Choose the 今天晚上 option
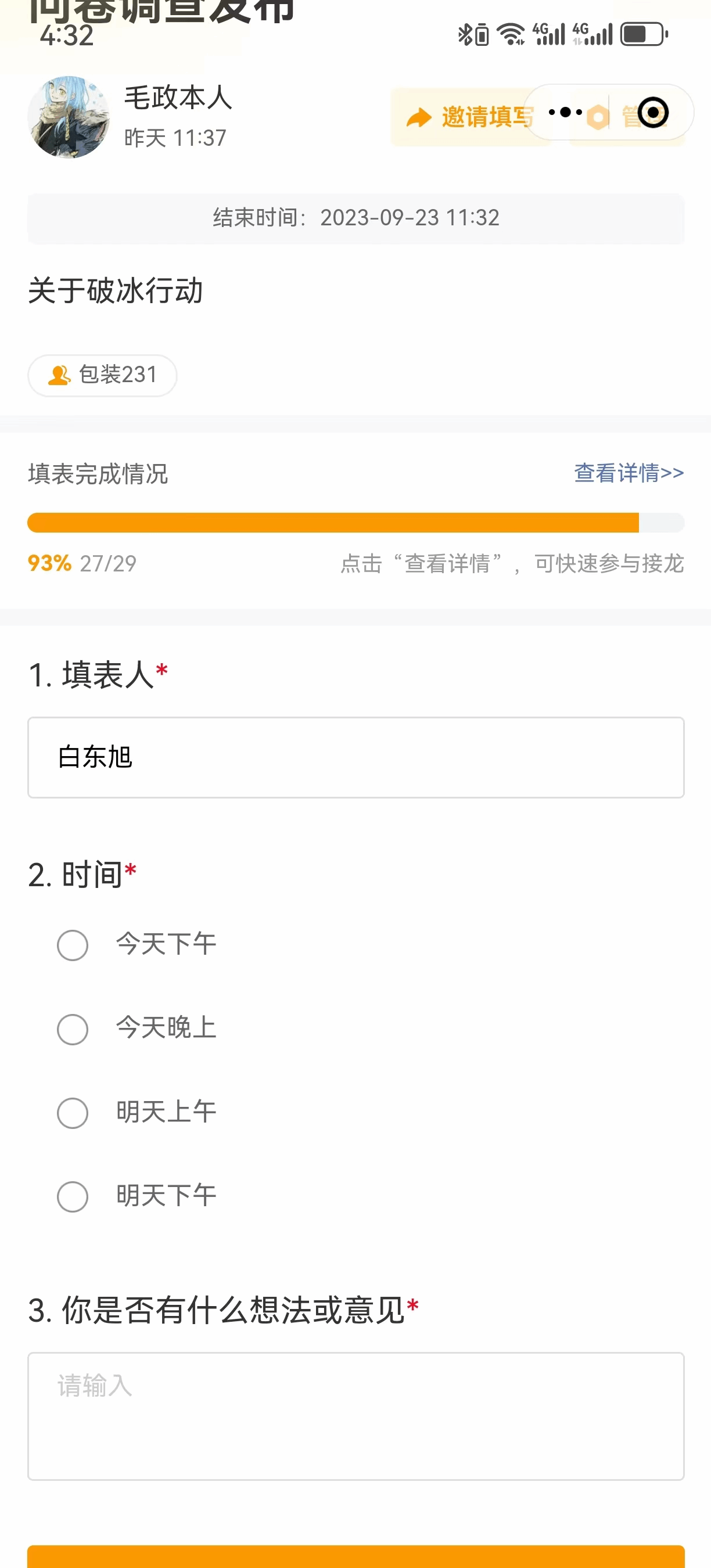 click(x=137, y=1028)
